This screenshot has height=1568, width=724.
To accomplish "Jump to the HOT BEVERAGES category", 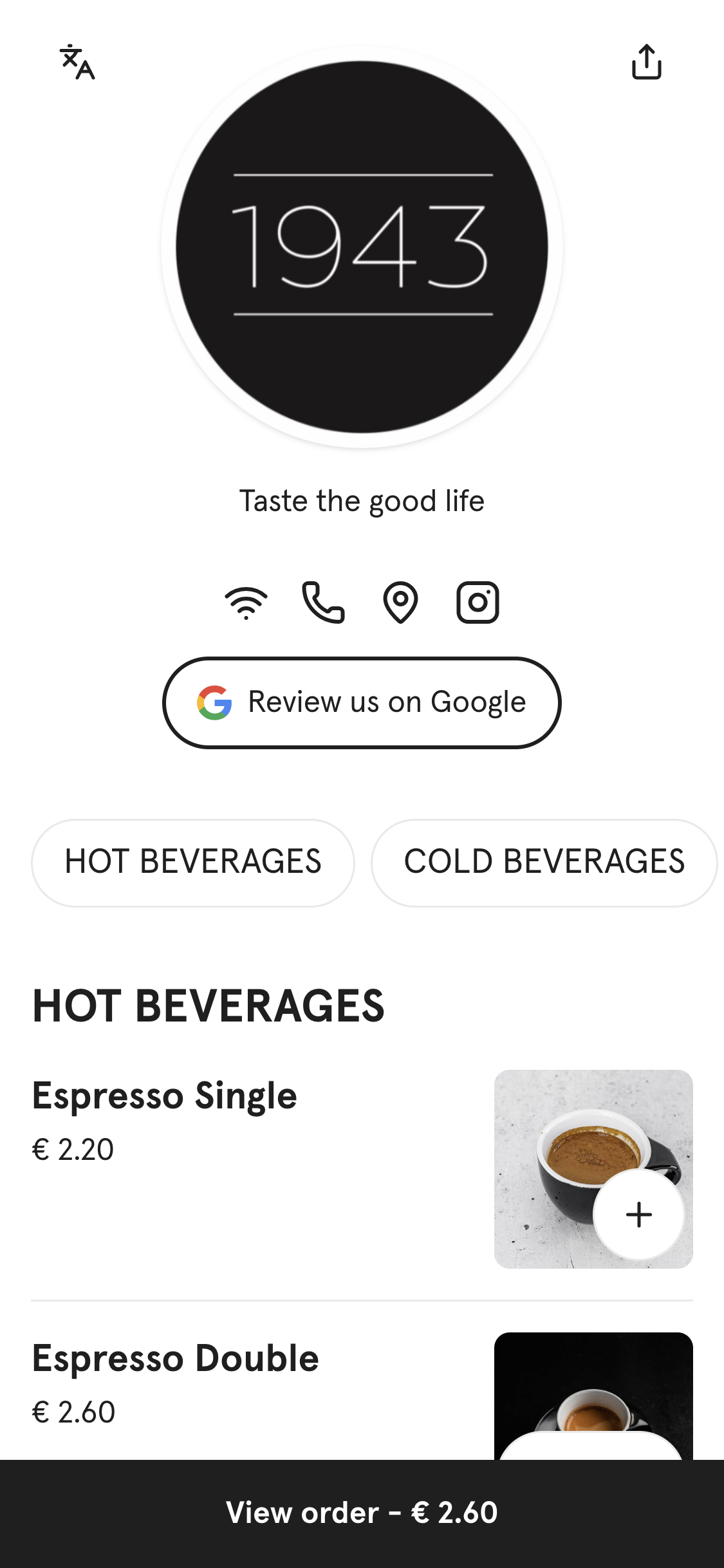I will point(192,863).
